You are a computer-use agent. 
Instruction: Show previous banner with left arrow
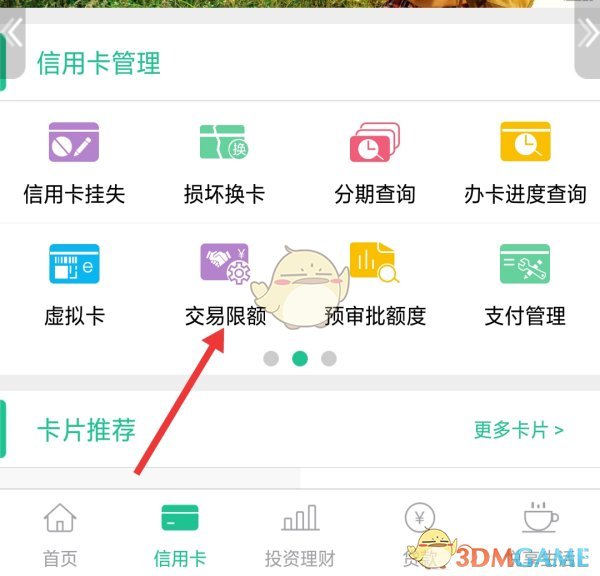pyautogui.click(x=14, y=38)
